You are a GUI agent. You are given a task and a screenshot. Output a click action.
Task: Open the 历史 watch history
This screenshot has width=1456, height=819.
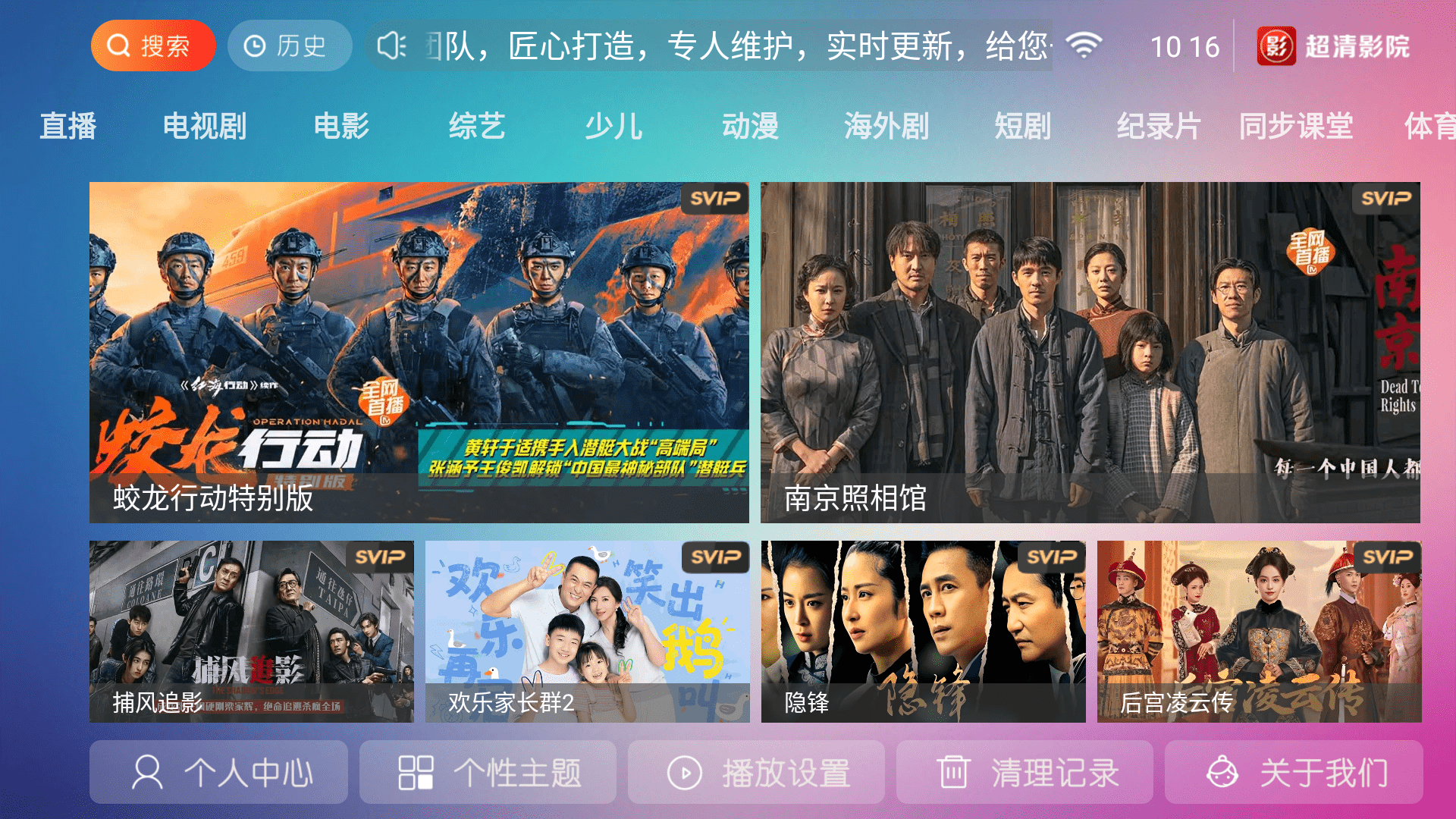pos(289,46)
